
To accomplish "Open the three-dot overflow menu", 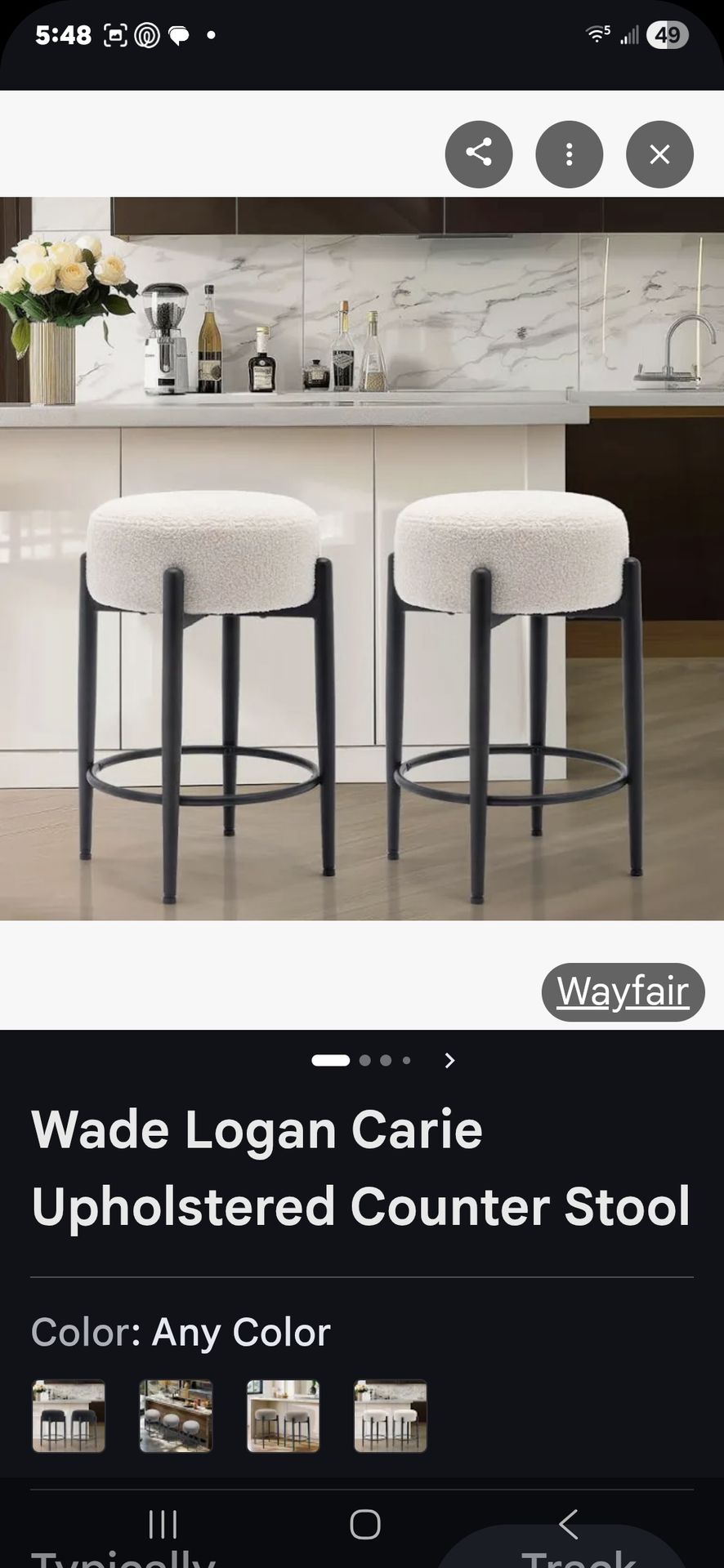I will point(570,154).
